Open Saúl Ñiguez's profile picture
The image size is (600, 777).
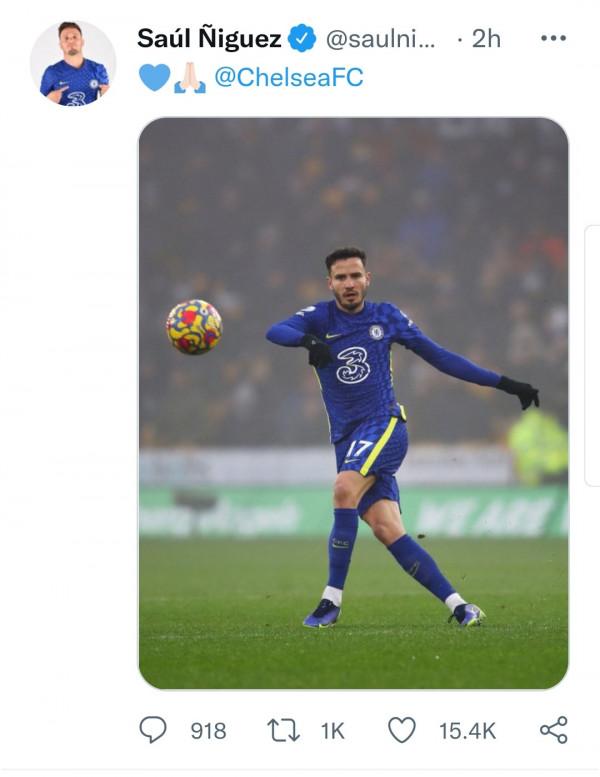[72, 62]
